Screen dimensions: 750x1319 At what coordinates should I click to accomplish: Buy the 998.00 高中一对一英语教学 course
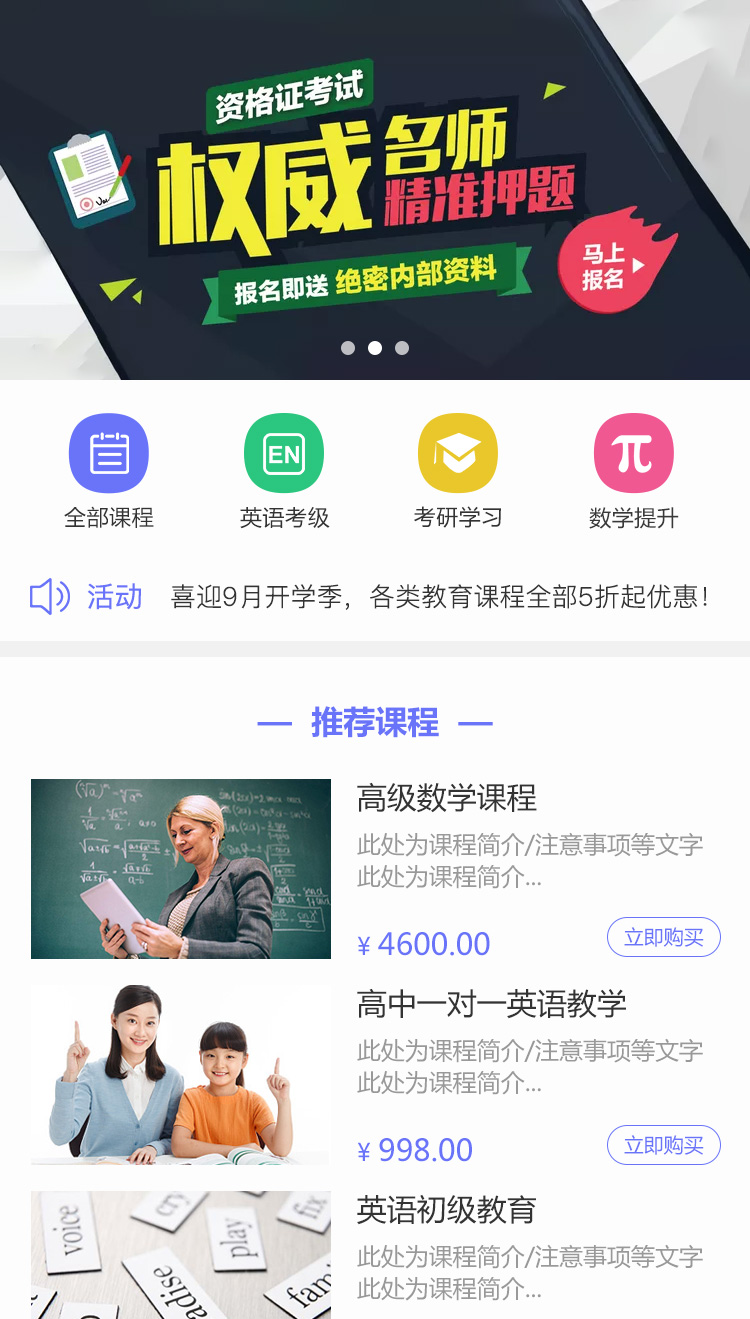(x=663, y=1145)
